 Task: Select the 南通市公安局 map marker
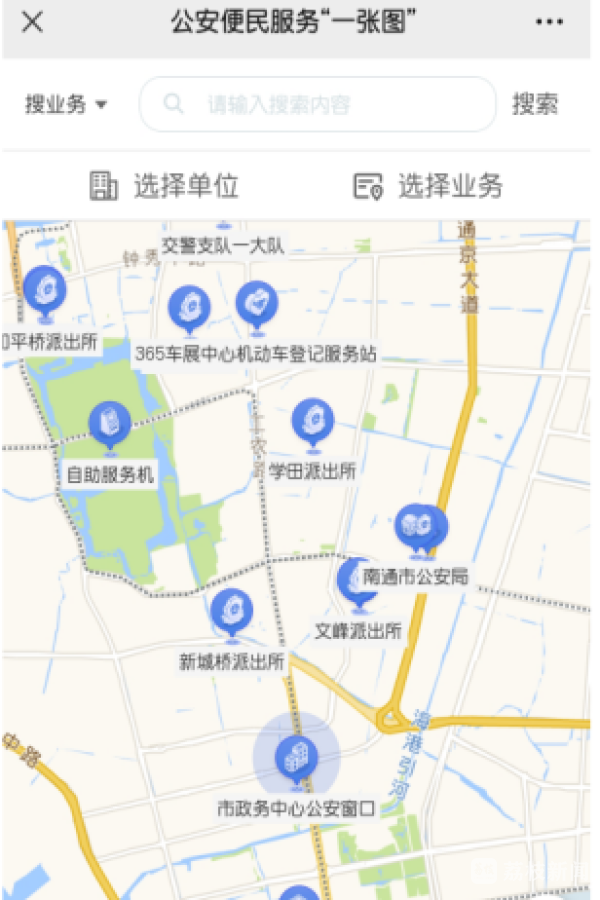tap(420, 528)
